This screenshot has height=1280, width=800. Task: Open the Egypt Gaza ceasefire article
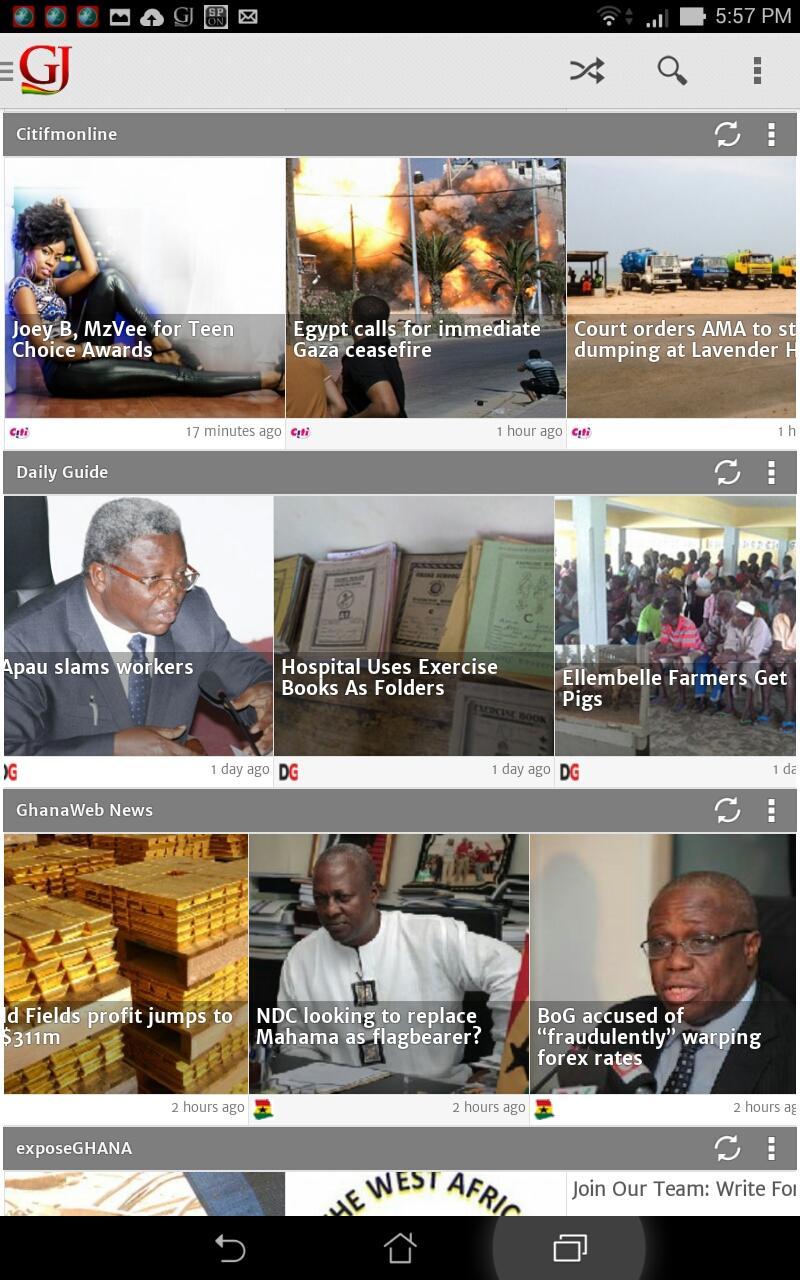(x=425, y=290)
